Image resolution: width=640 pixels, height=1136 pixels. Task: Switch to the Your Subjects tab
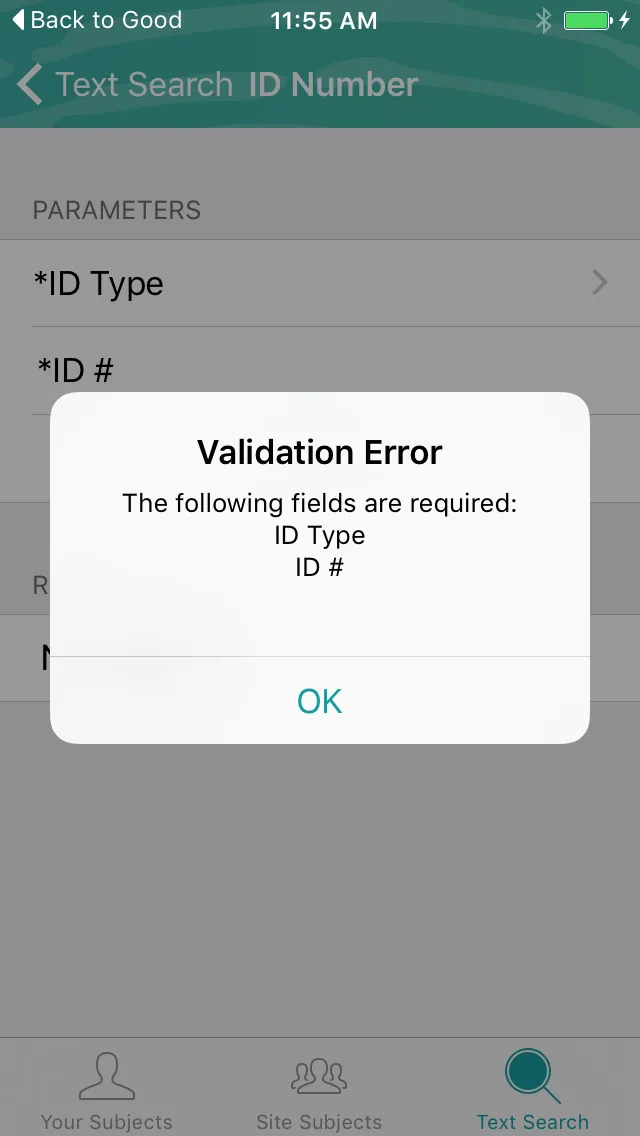point(106,1090)
